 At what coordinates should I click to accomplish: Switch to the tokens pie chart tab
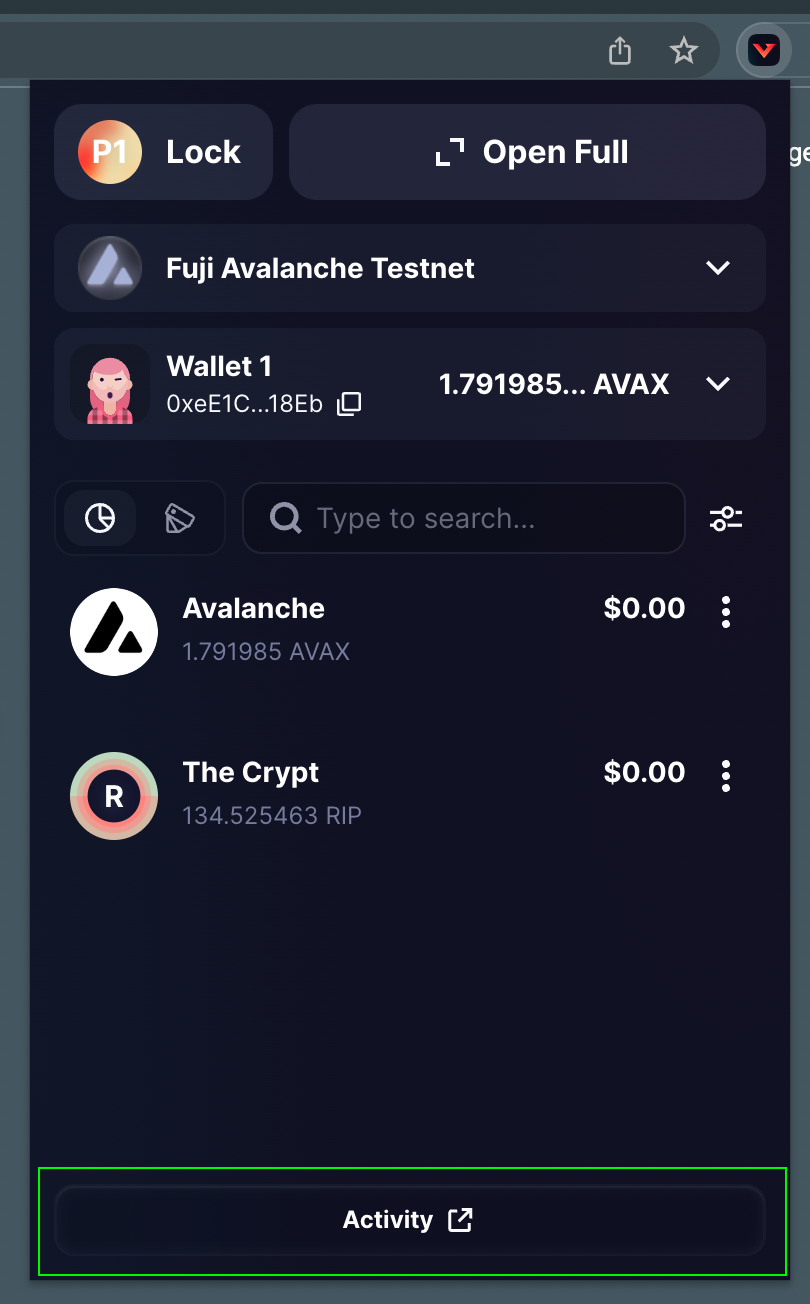(100, 518)
